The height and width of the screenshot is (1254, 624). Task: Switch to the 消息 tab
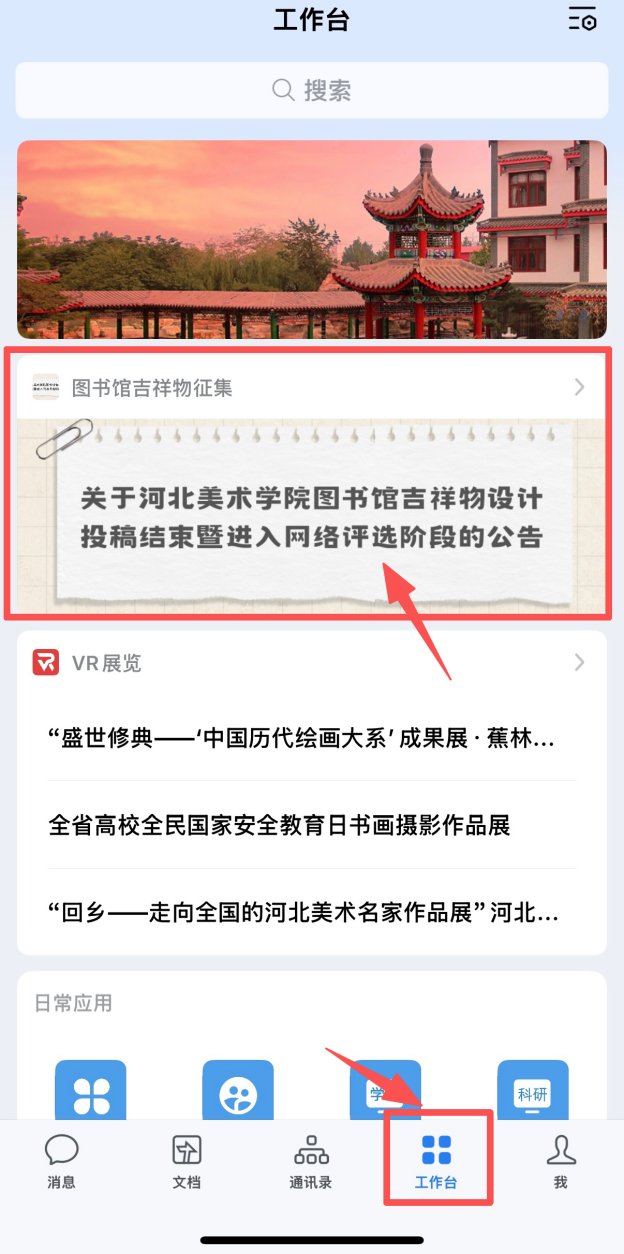pyautogui.click(x=61, y=1161)
